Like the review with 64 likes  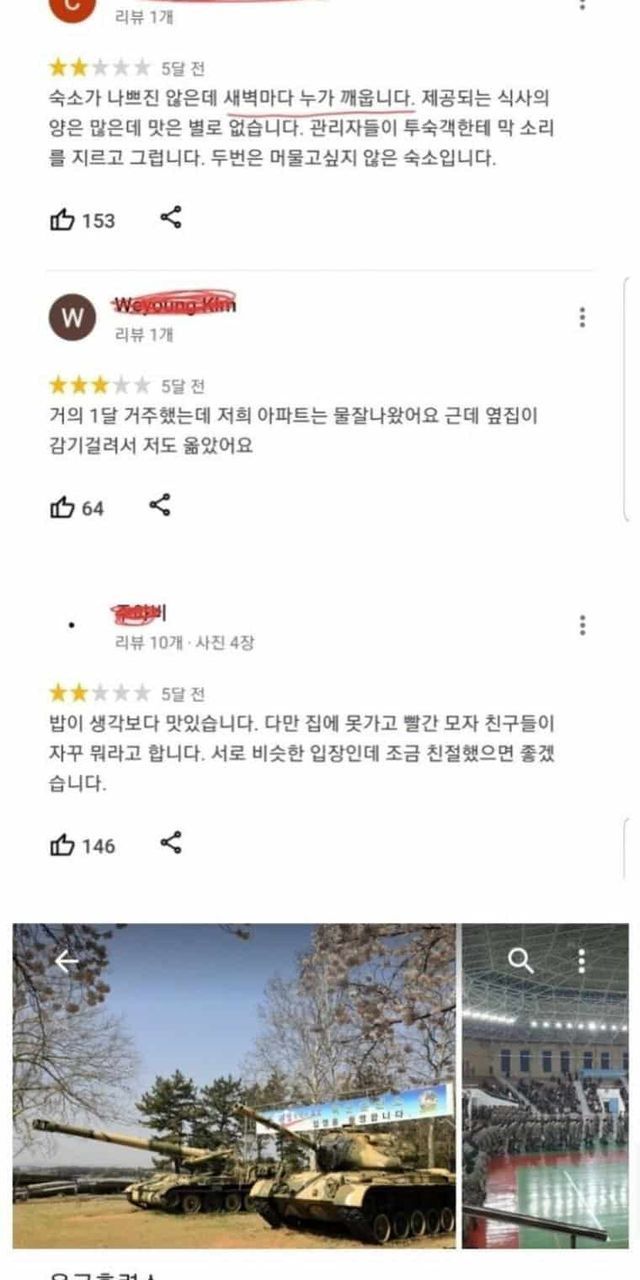click(x=63, y=508)
